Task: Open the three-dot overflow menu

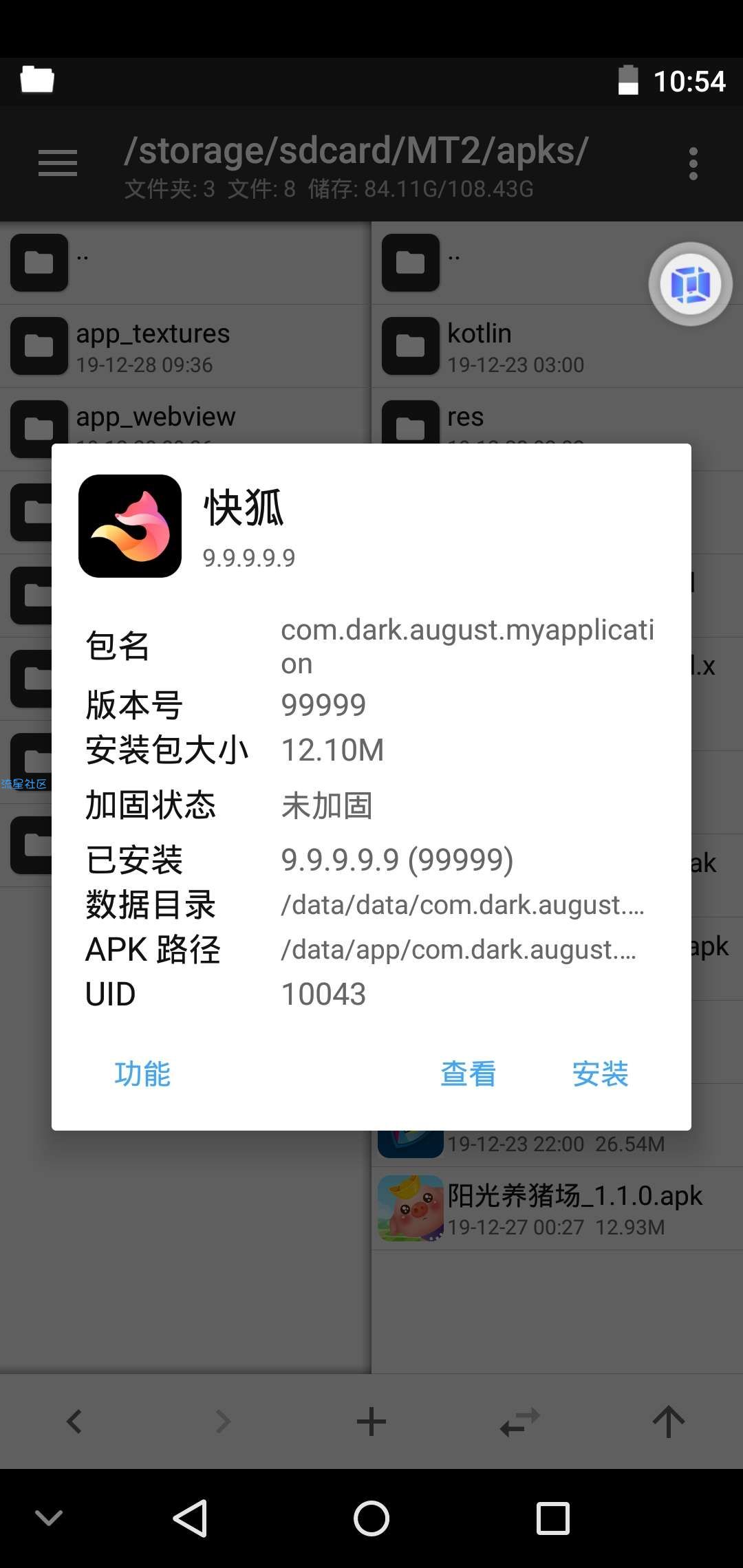Action: click(693, 164)
